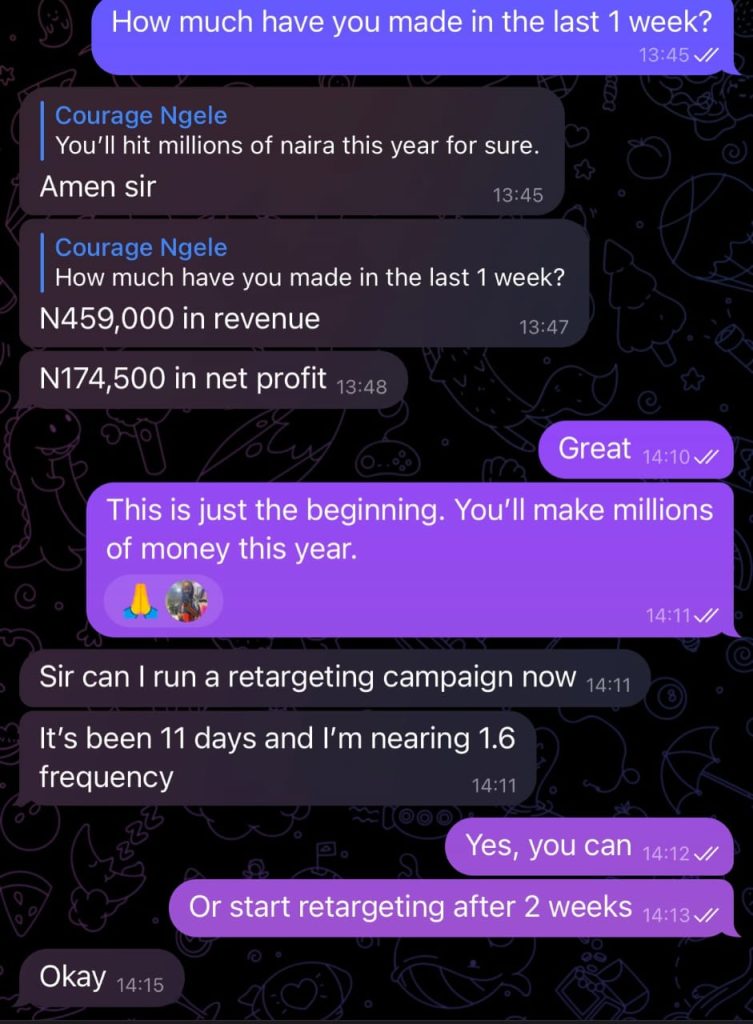
Task: Open quoted reply above "Amen sir"
Action: point(296,131)
